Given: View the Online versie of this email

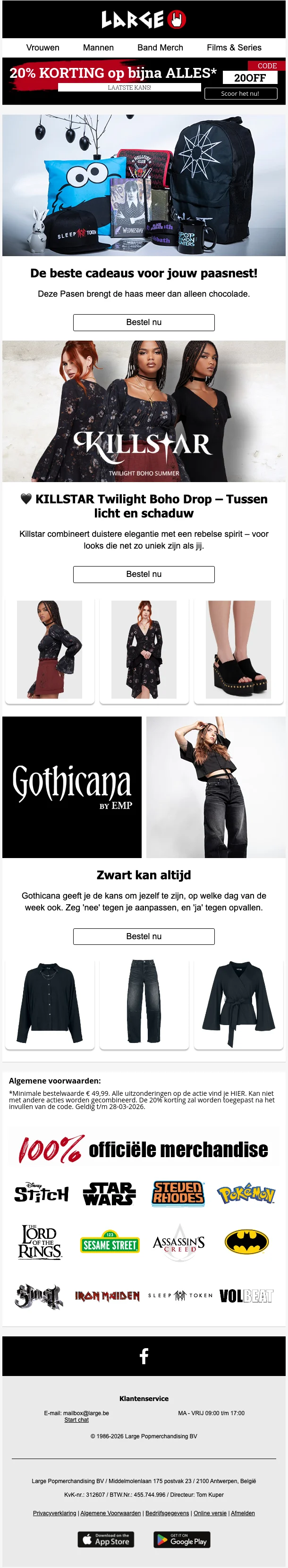Looking at the screenshot, I should (x=210, y=1513).
